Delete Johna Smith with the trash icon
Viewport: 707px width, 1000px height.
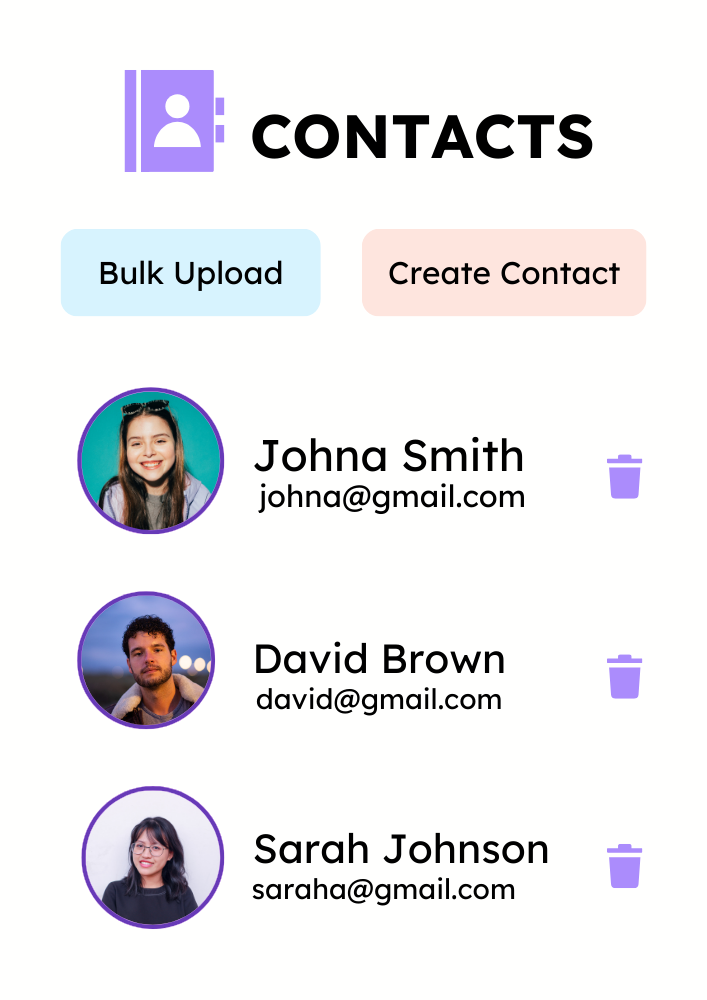(624, 477)
